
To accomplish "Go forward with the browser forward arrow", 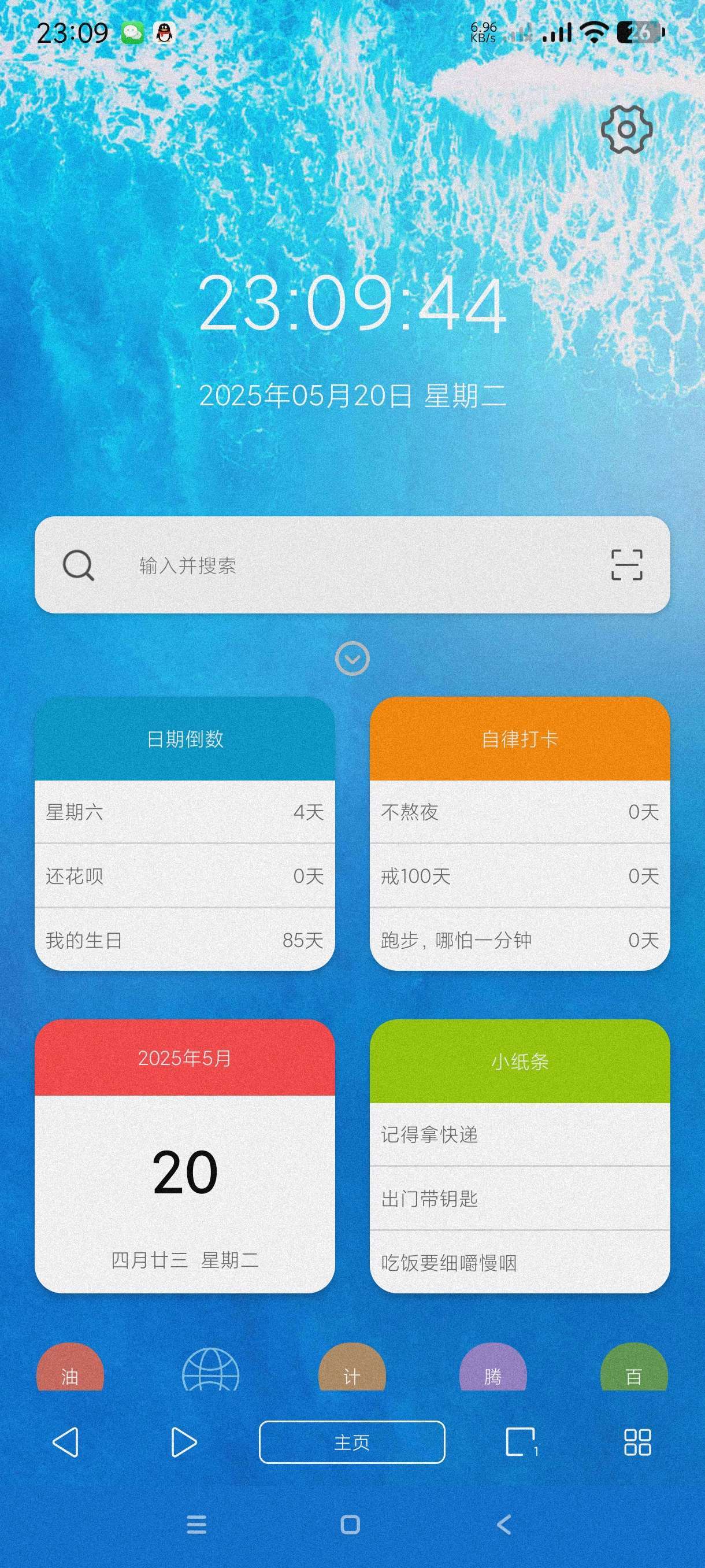I will click(x=183, y=1443).
